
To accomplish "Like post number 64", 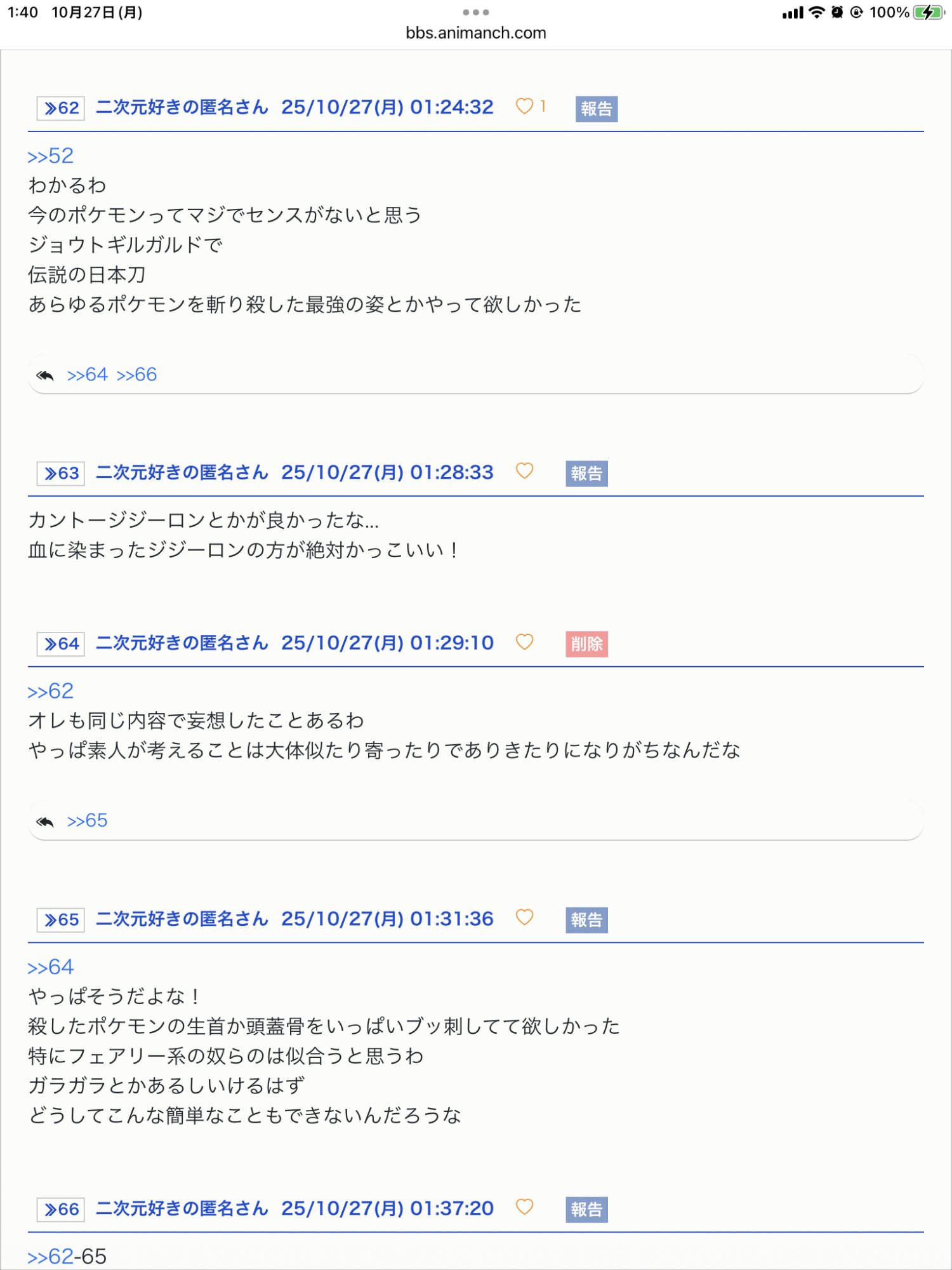I will click(x=524, y=641).
